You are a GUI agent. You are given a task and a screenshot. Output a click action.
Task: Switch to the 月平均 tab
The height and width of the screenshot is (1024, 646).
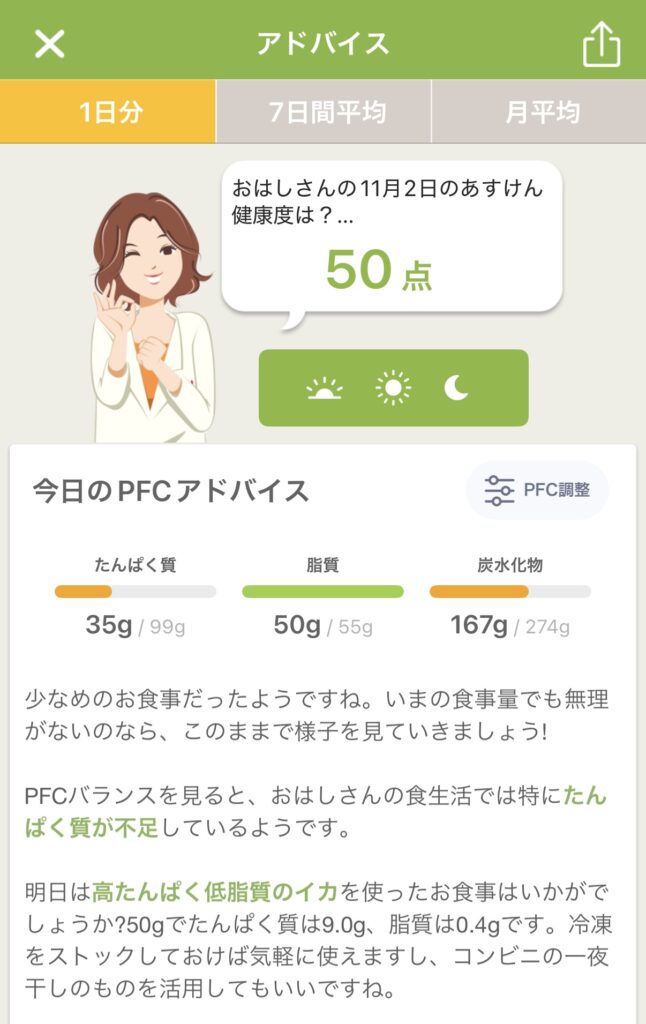541,112
